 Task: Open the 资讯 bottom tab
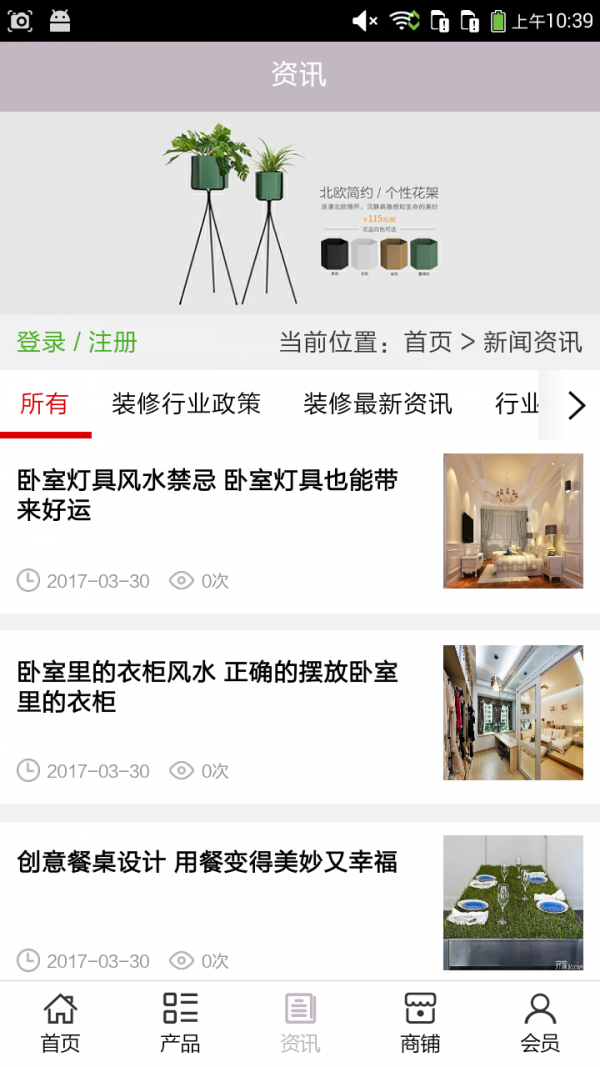tap(300, 1023)
